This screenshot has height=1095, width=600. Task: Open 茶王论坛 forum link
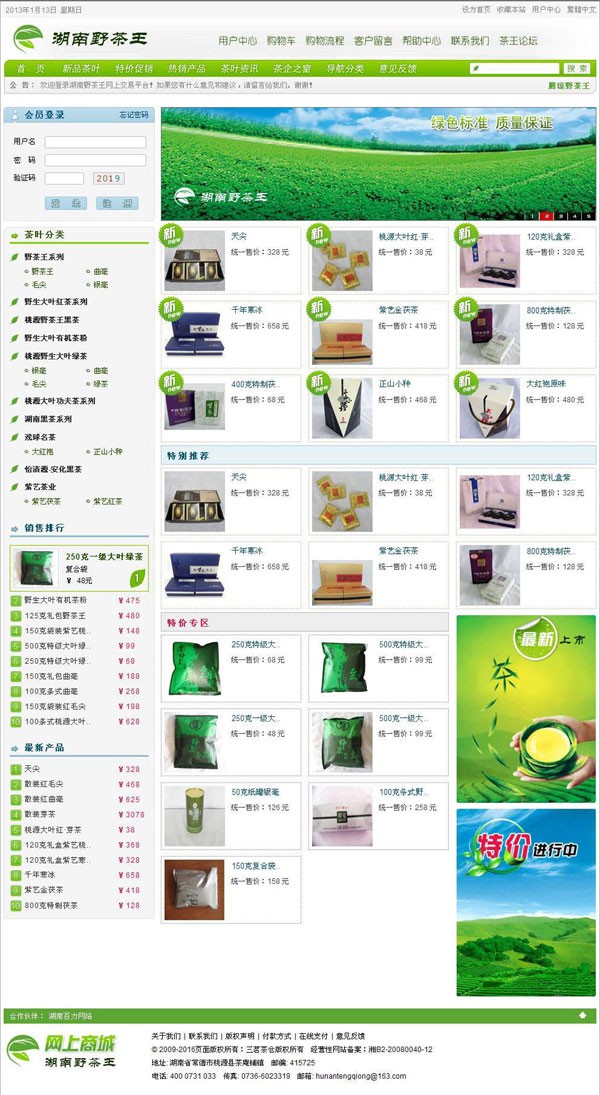pos(518,41)
